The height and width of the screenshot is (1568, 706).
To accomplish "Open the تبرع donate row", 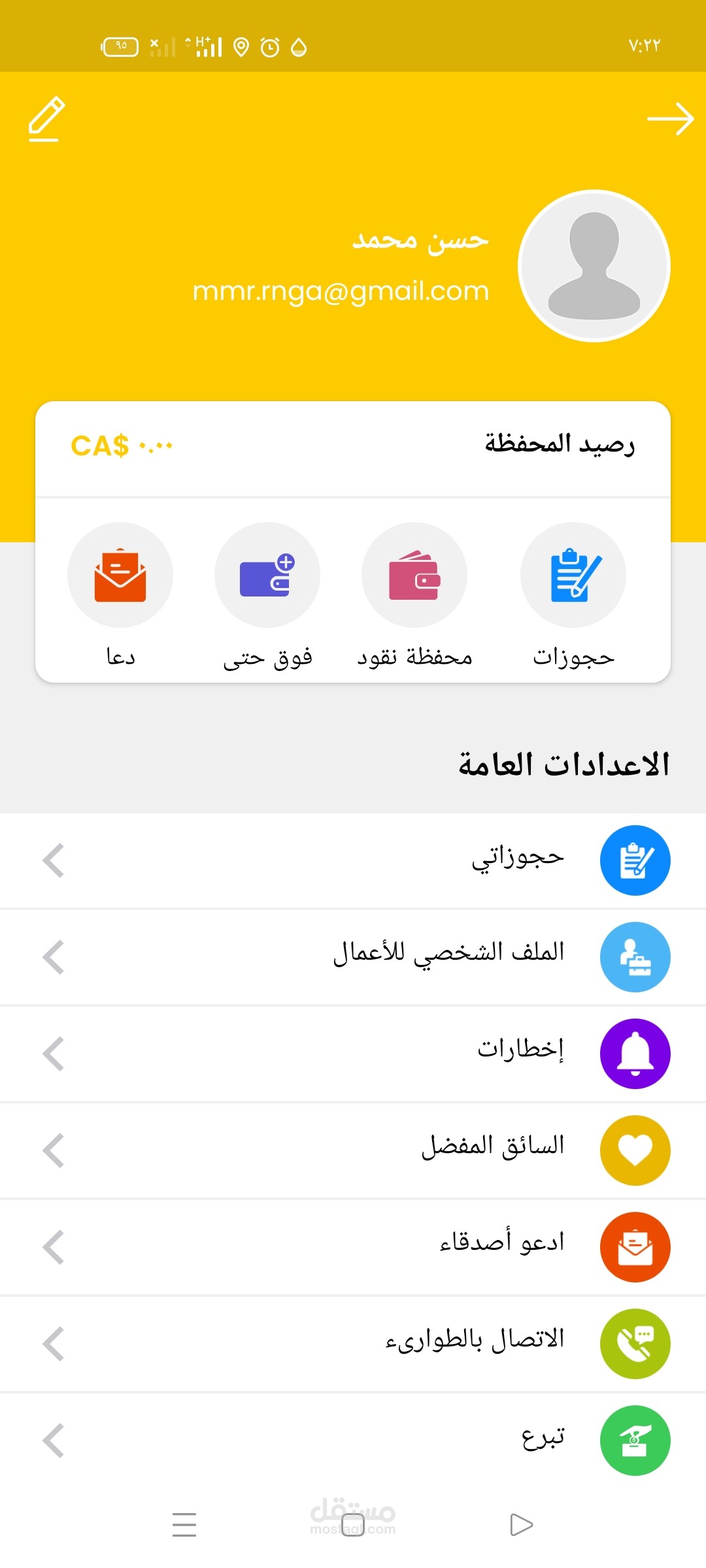I will pyautogui.click(x=353, y=1441).
